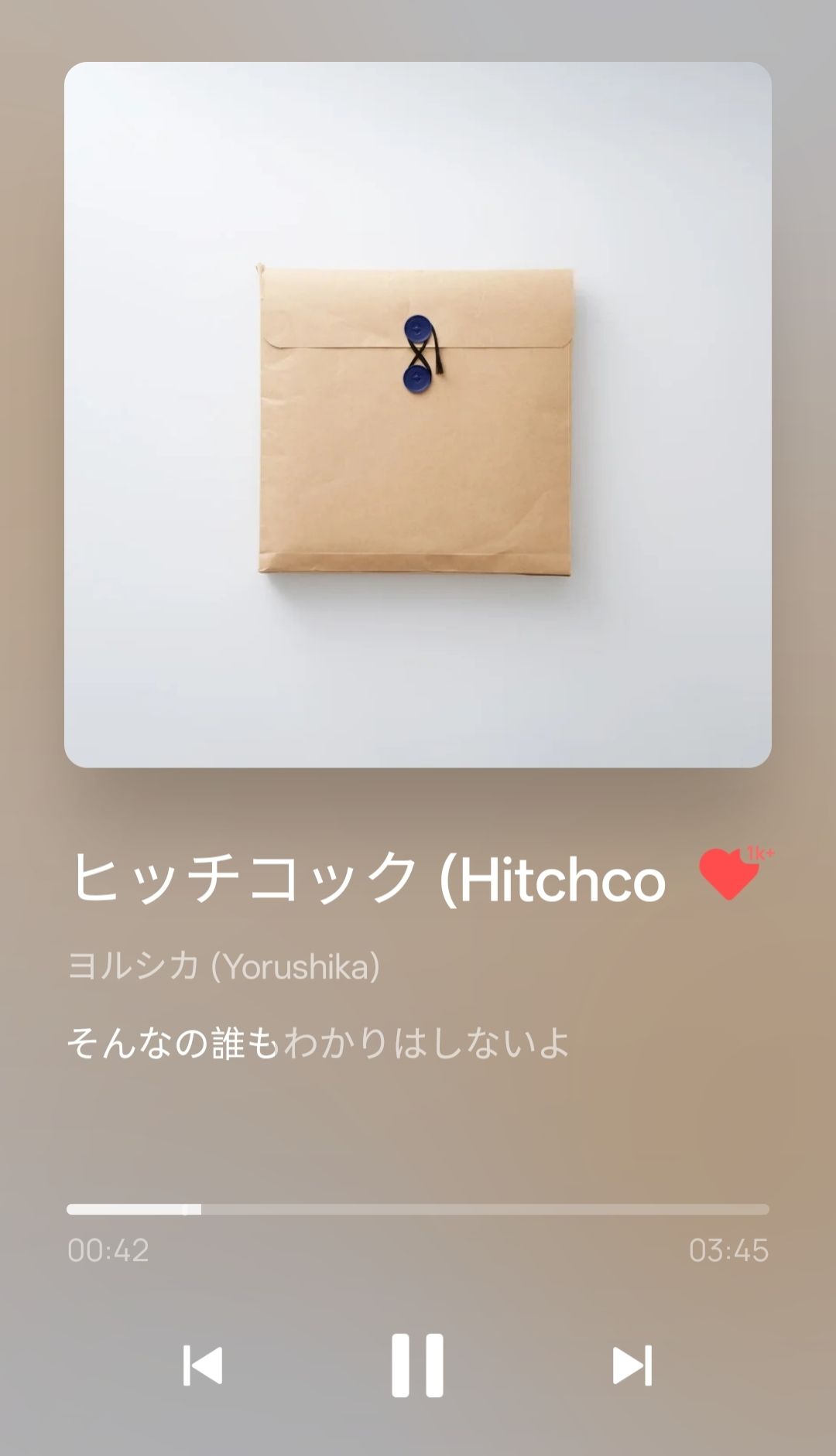Open the full lyrics from the lyric line

(318, 1042)
